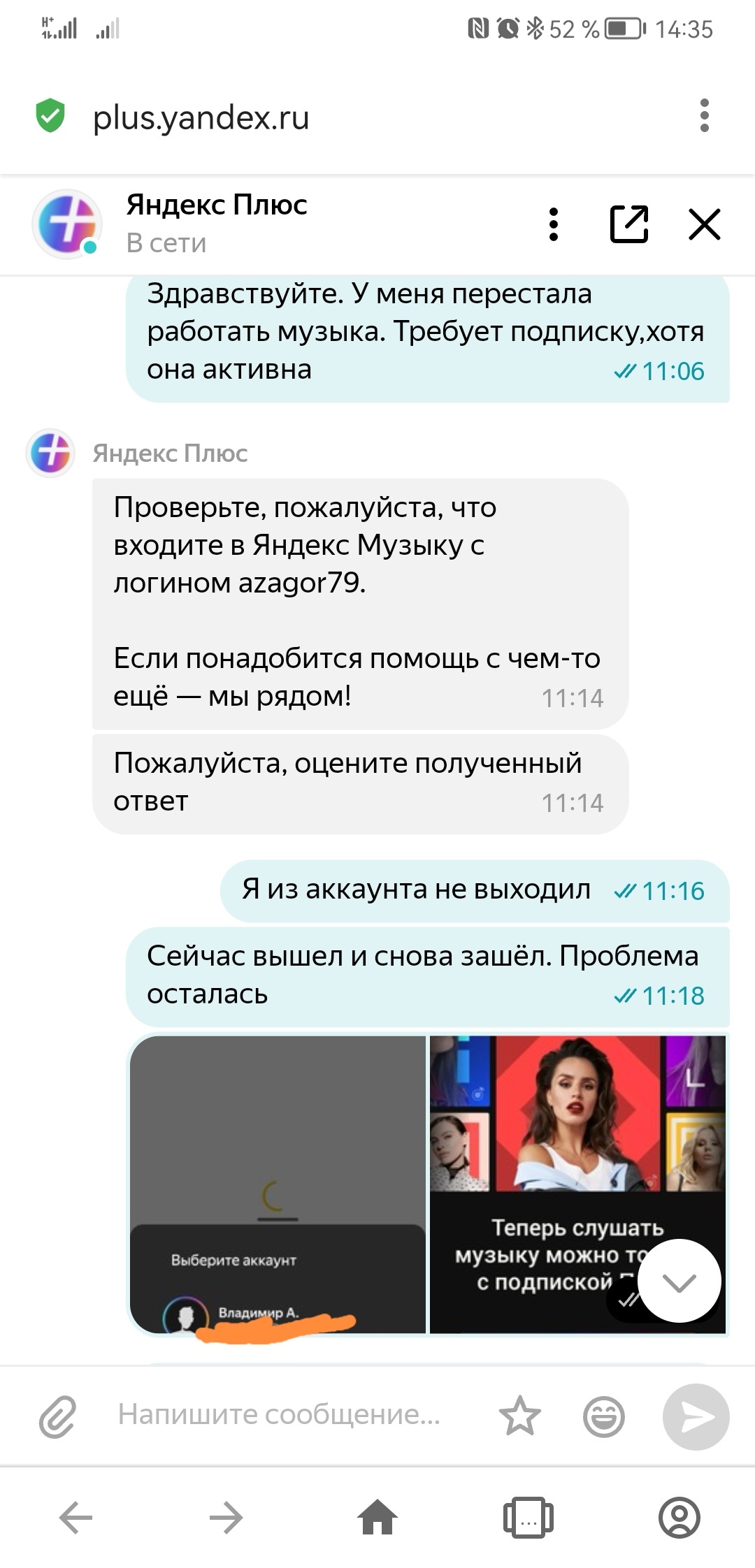Viewport: 755px width, 1568px height.
Task: Jump to the latest messages
Action: point(679,1281)
